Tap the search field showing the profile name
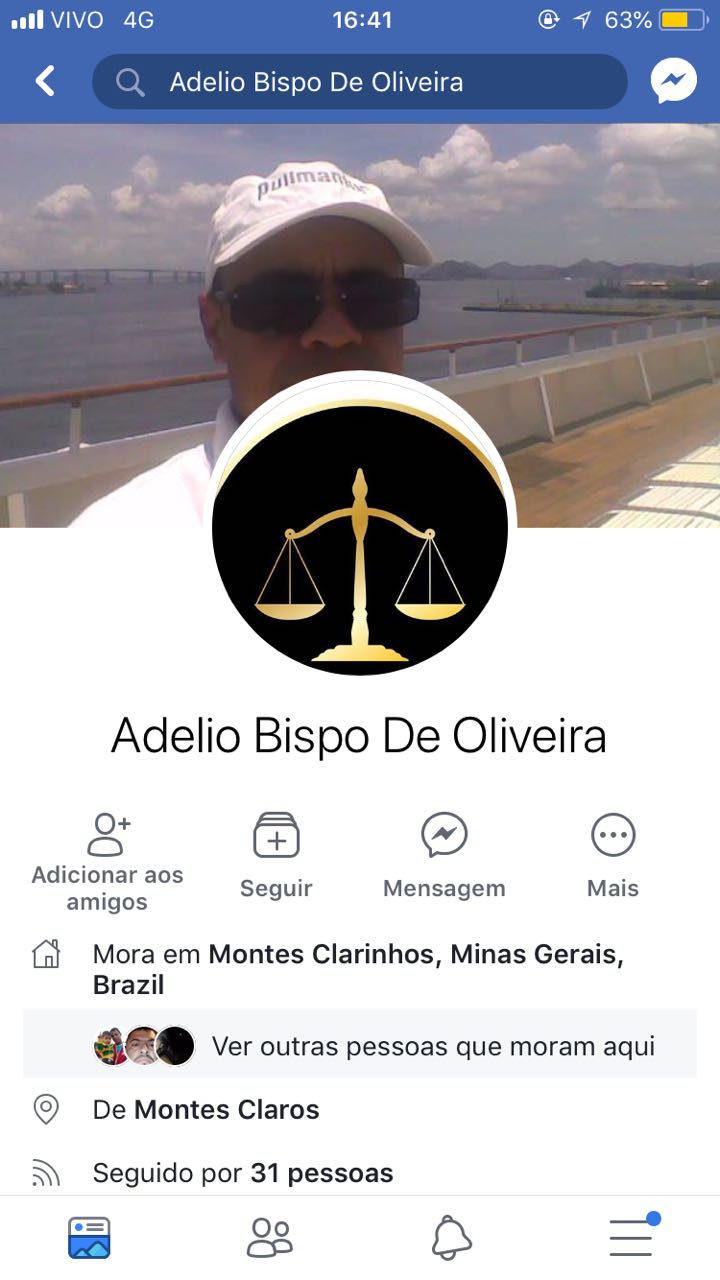 [x=360, y=81]
